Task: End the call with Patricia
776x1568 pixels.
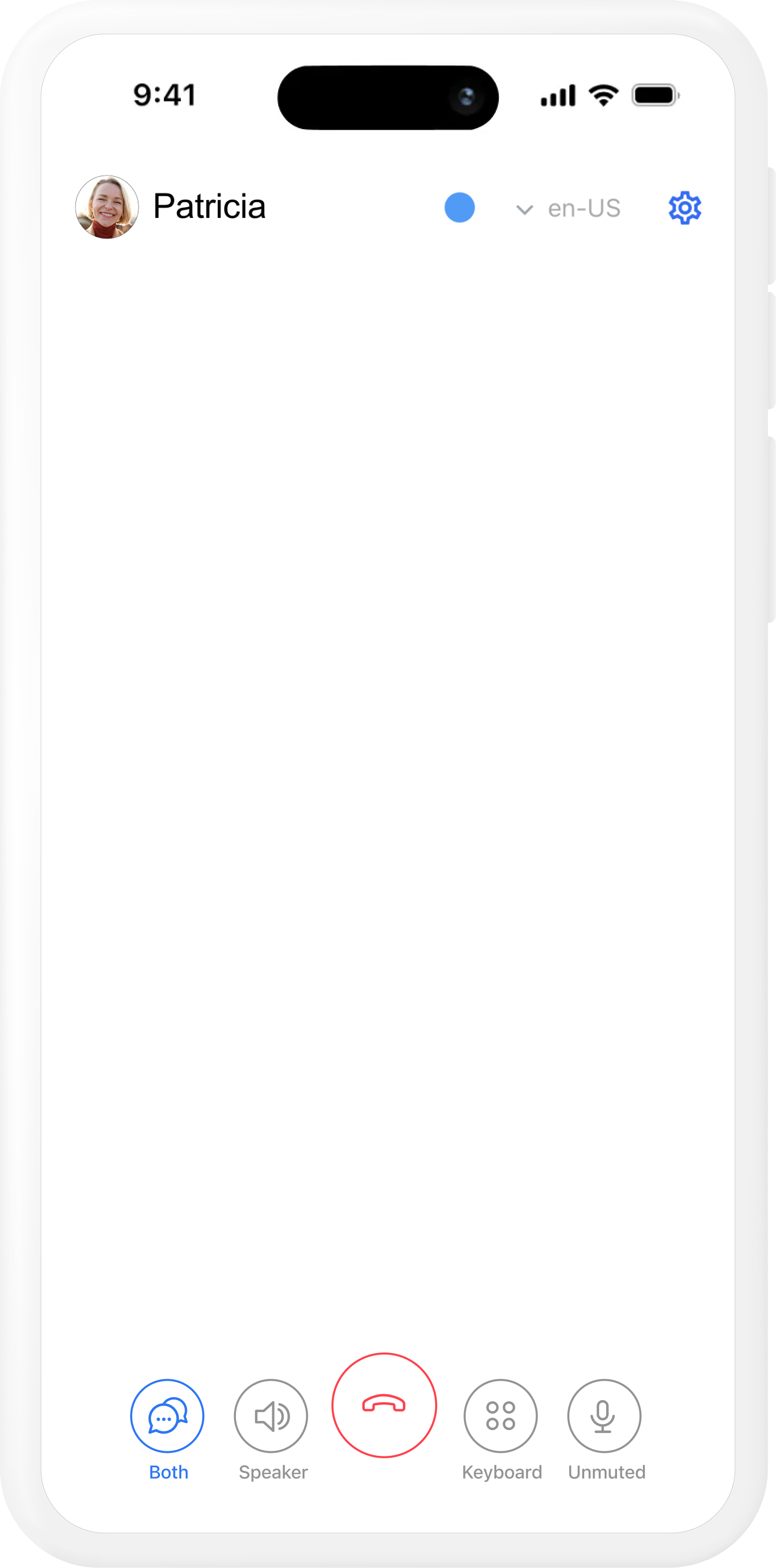Action: click(x=384, y=1405)
